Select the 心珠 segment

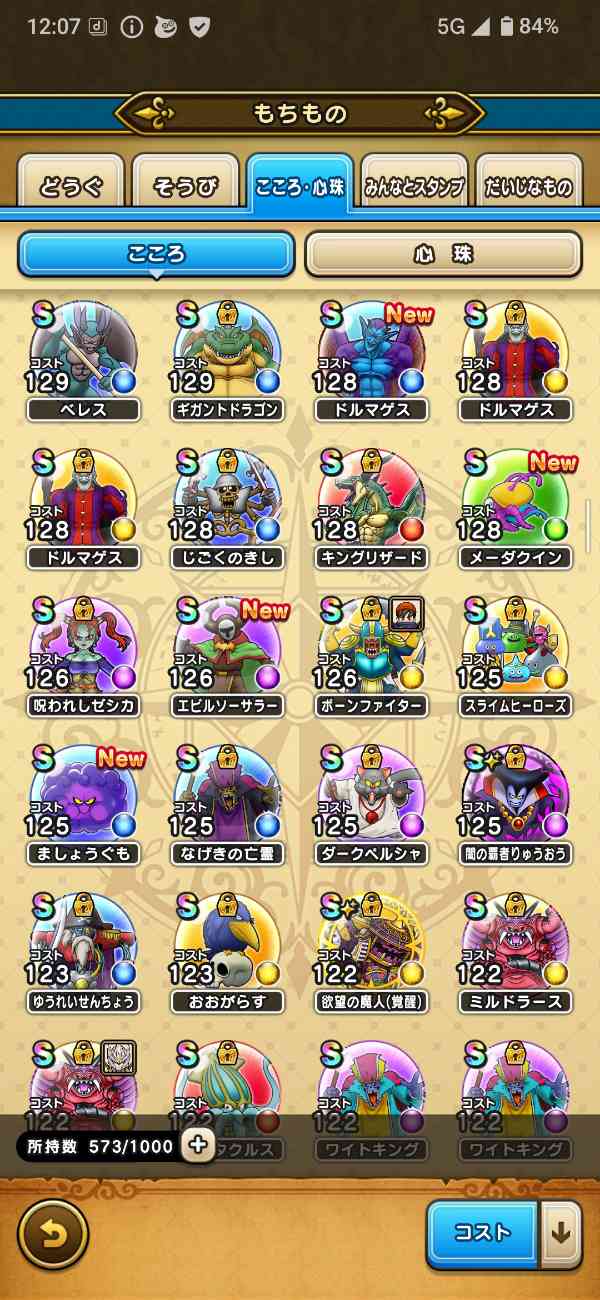(x=443, y=254)
